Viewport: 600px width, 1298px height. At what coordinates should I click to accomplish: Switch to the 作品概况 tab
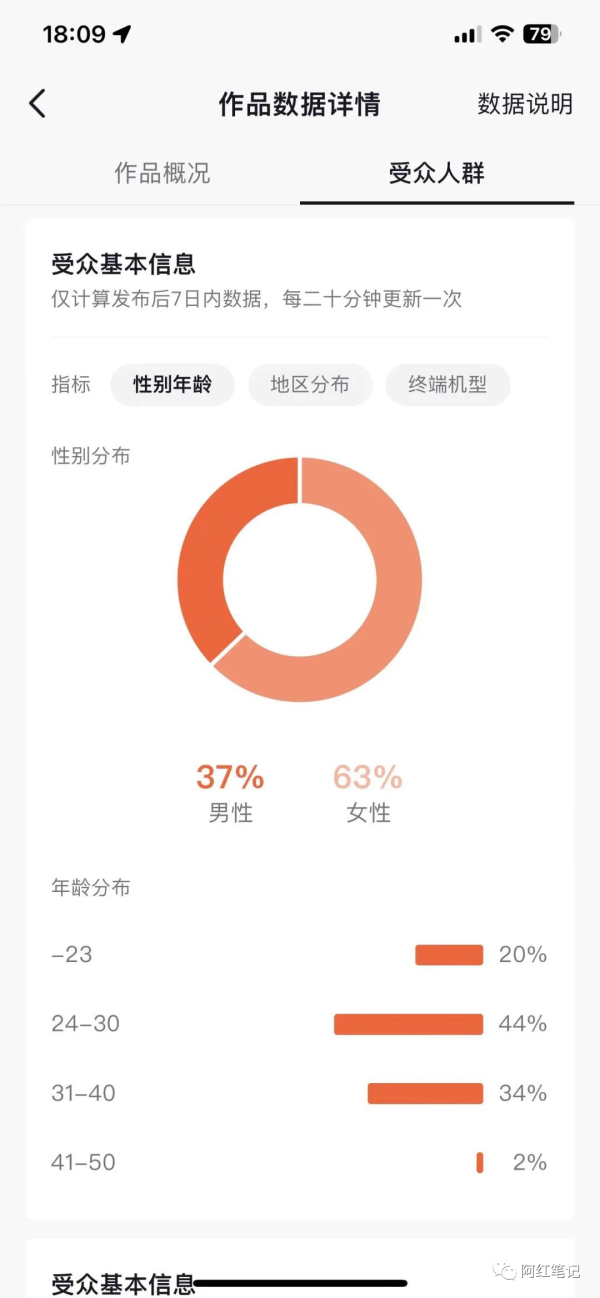coord(163,173)
